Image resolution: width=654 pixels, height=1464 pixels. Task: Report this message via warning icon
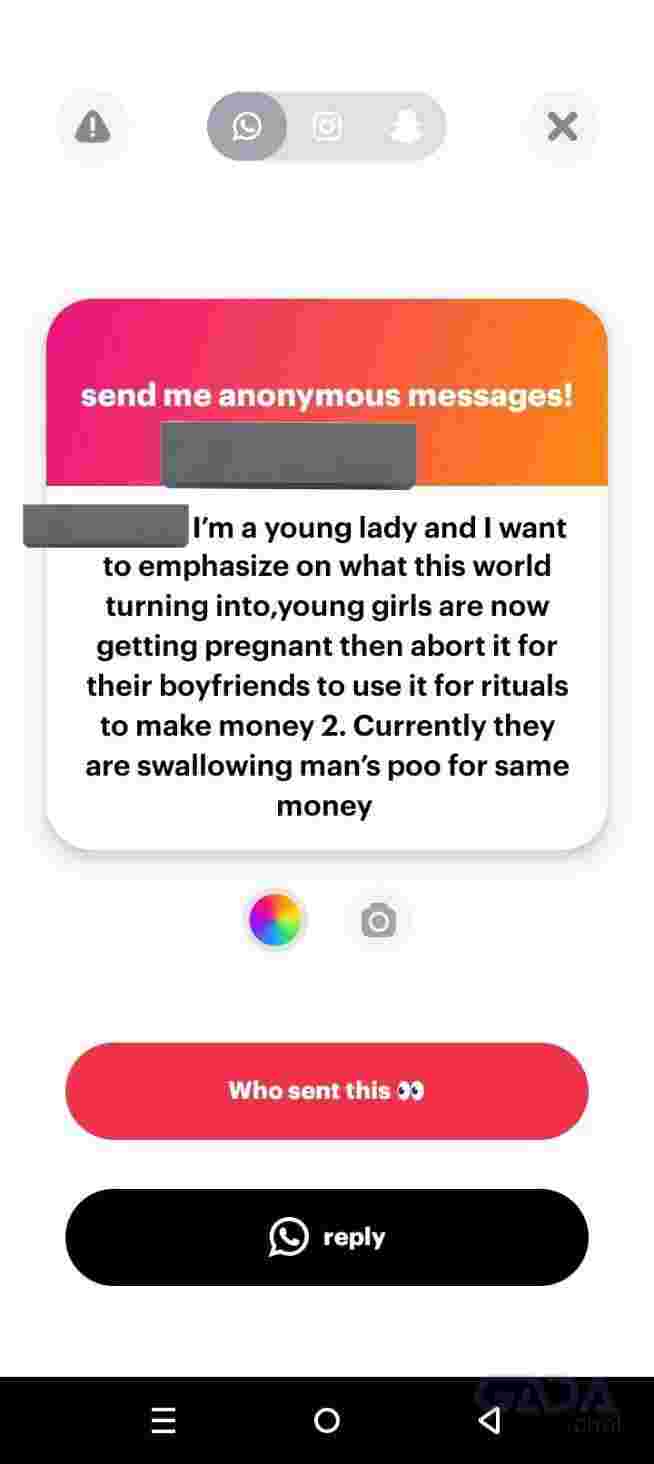tap(93, 127)
